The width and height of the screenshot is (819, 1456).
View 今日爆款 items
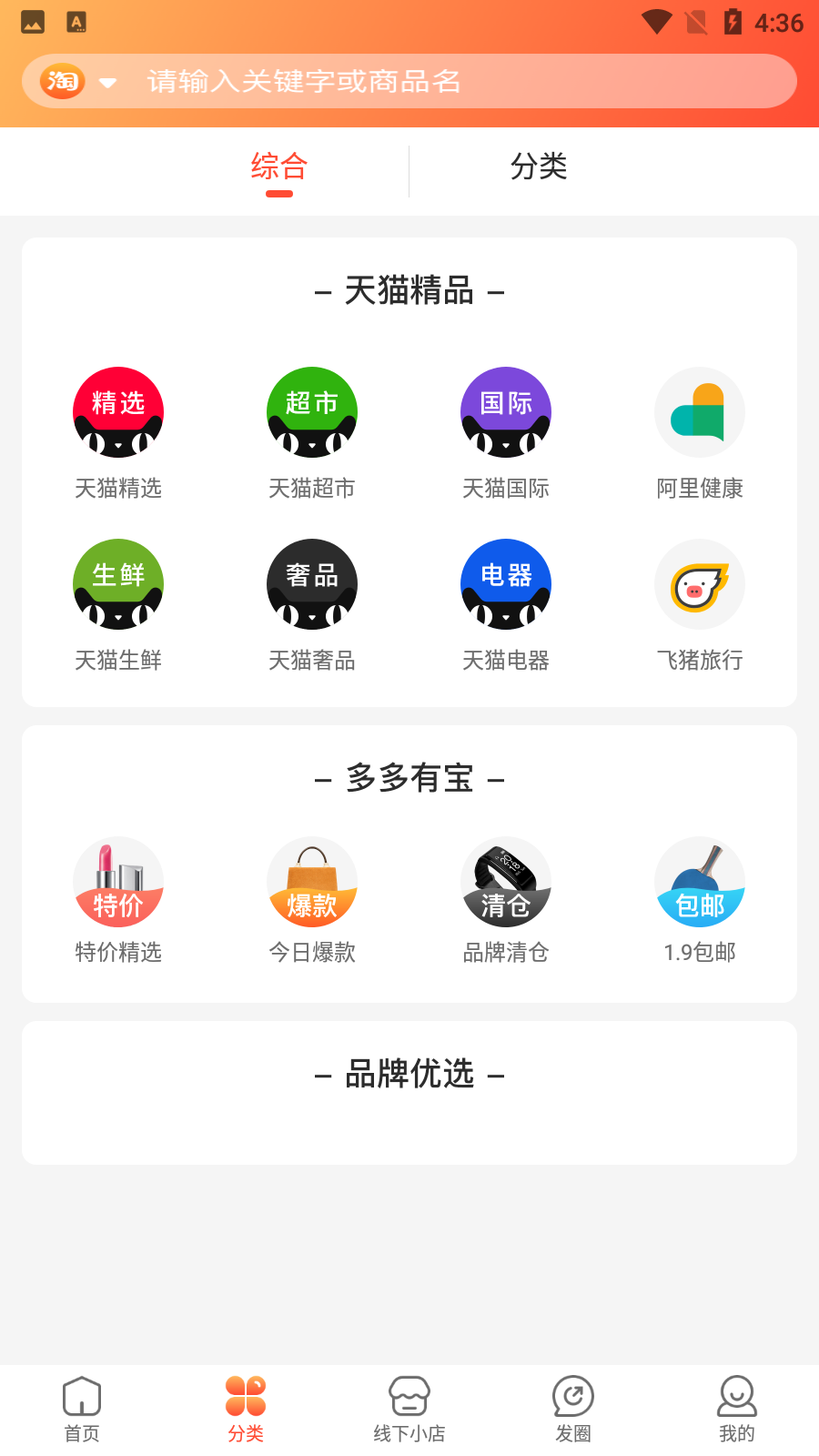312,901
